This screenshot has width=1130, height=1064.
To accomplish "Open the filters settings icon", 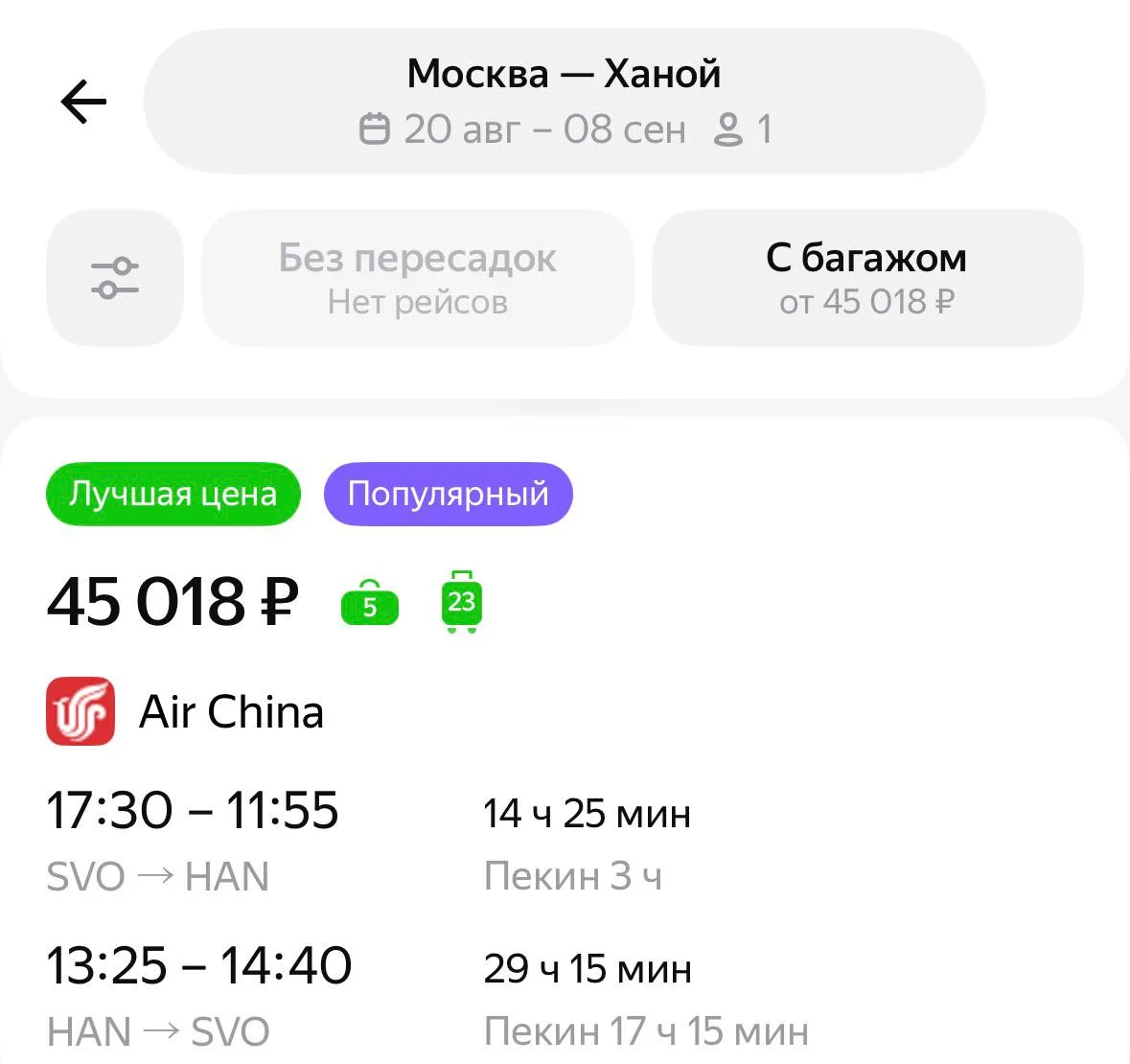I will (x=115, y=278).
